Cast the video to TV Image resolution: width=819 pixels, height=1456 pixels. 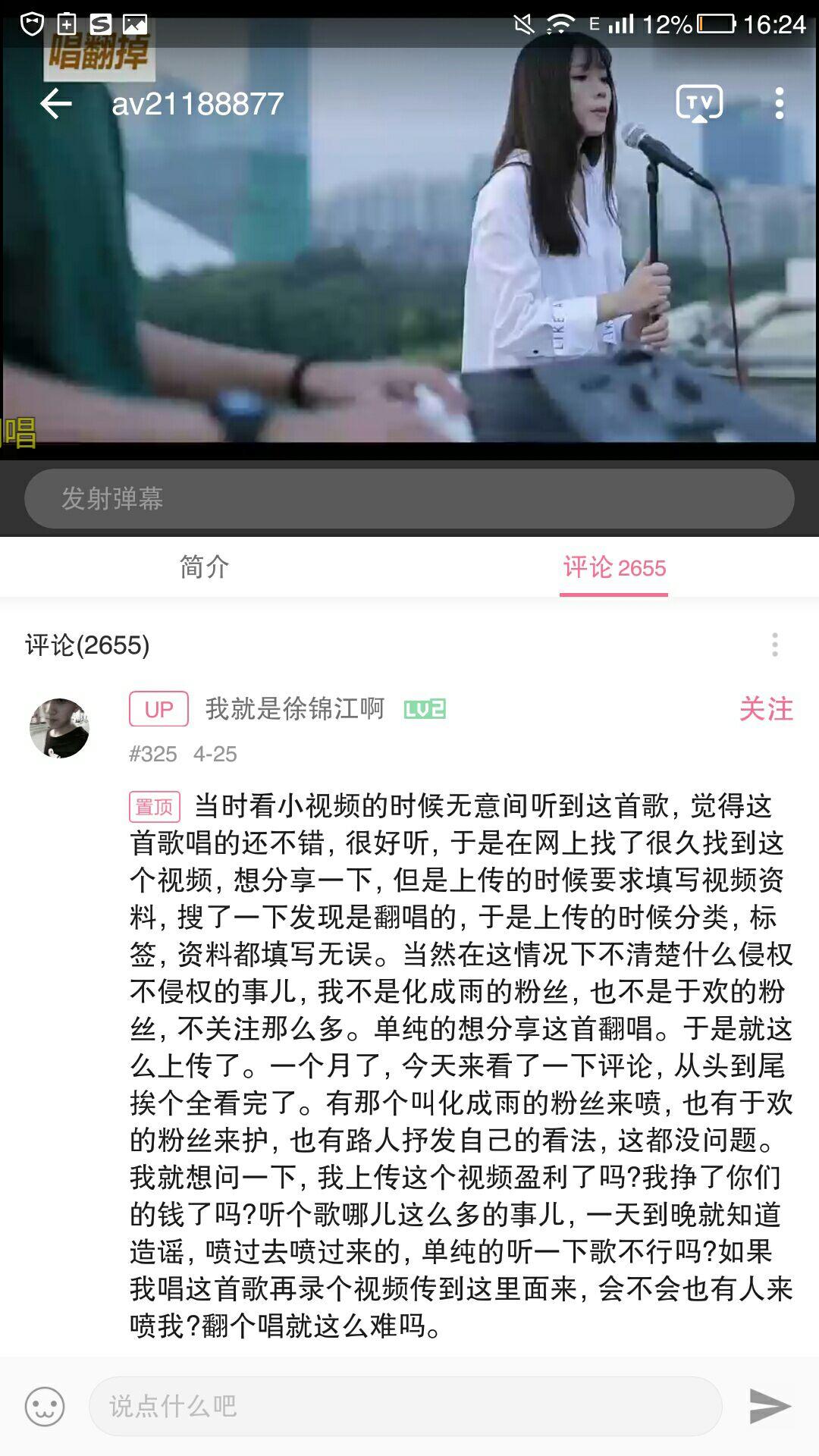[699, 104]
